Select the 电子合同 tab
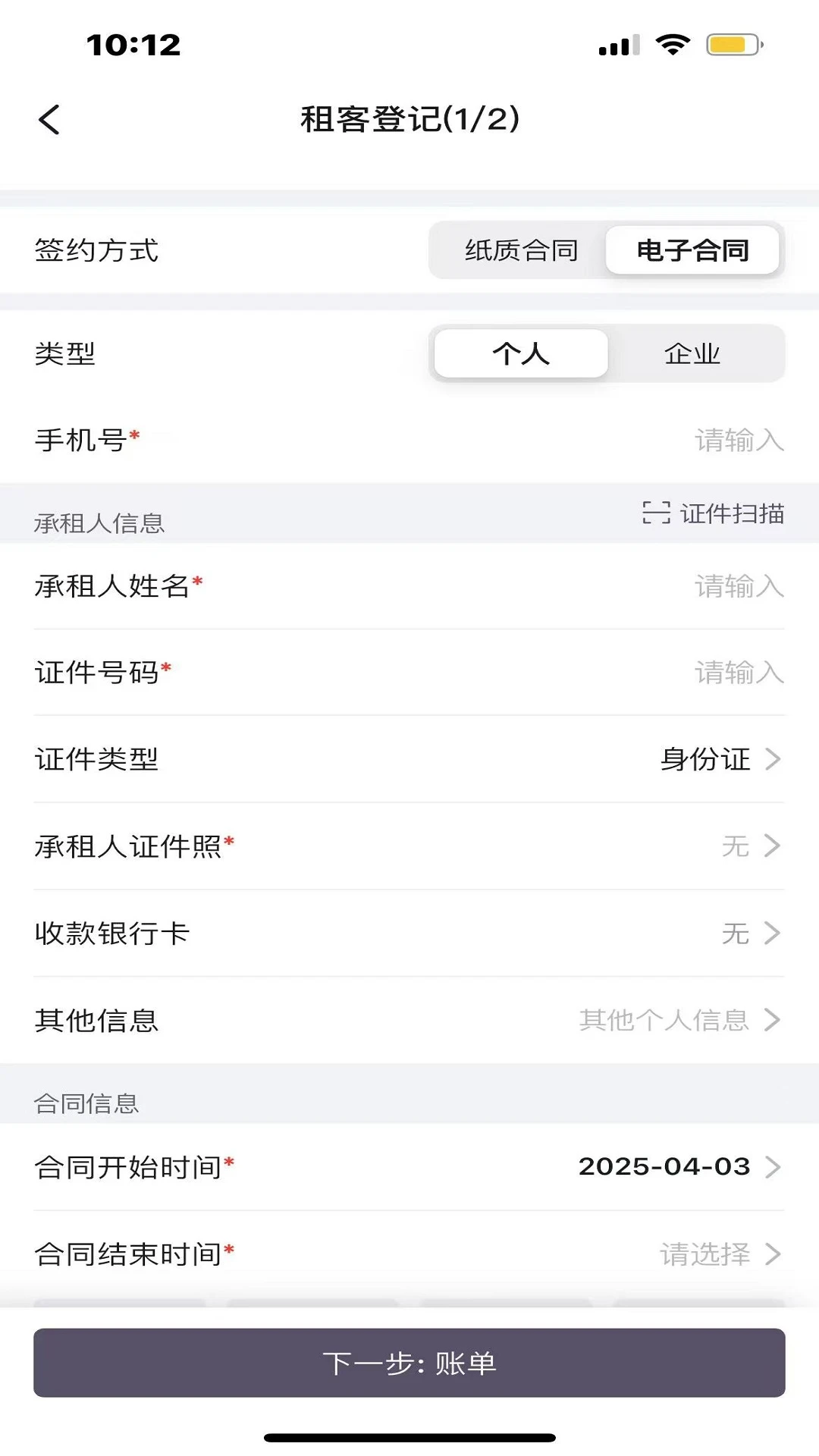The height and width of the screenshot is (1456, 819). (692, 250)
